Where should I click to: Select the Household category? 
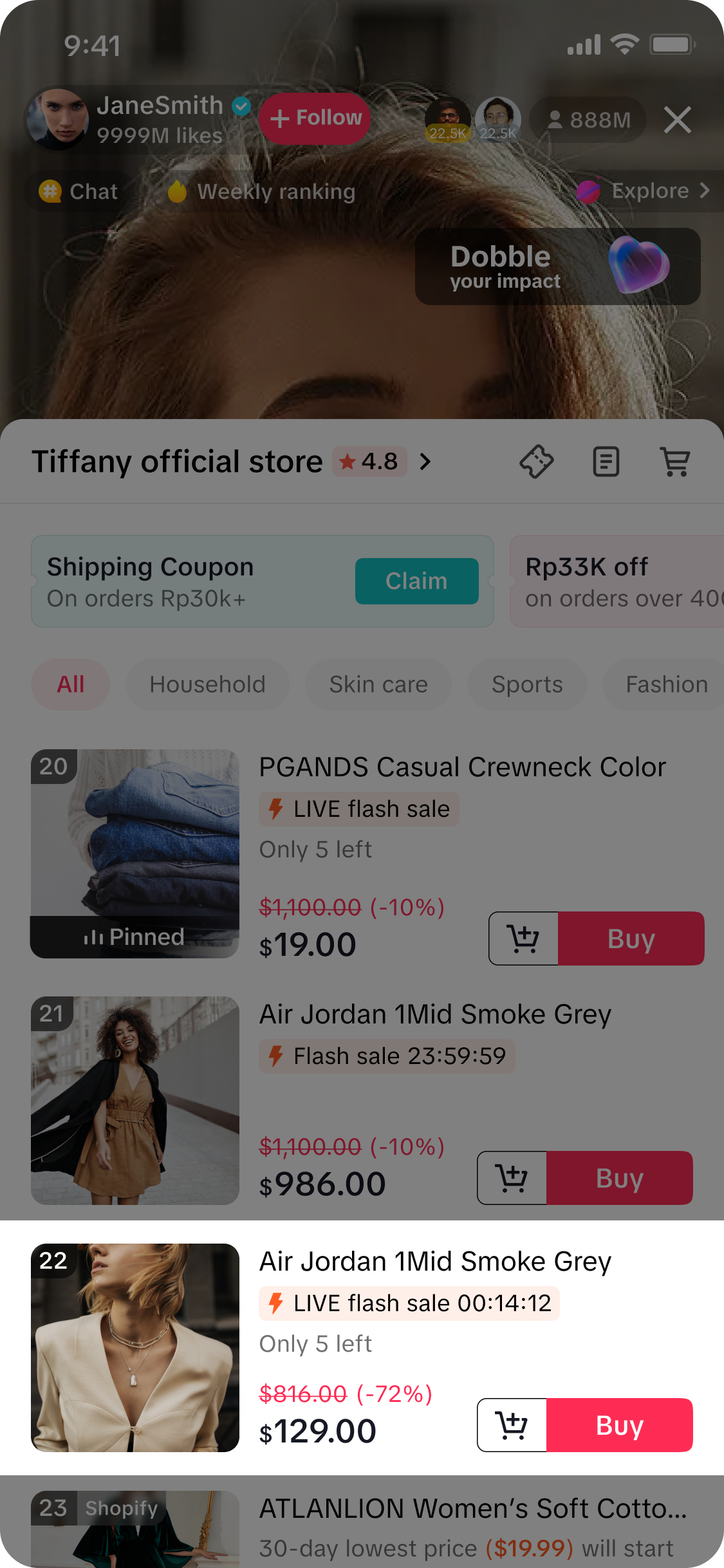pos(207,684)
